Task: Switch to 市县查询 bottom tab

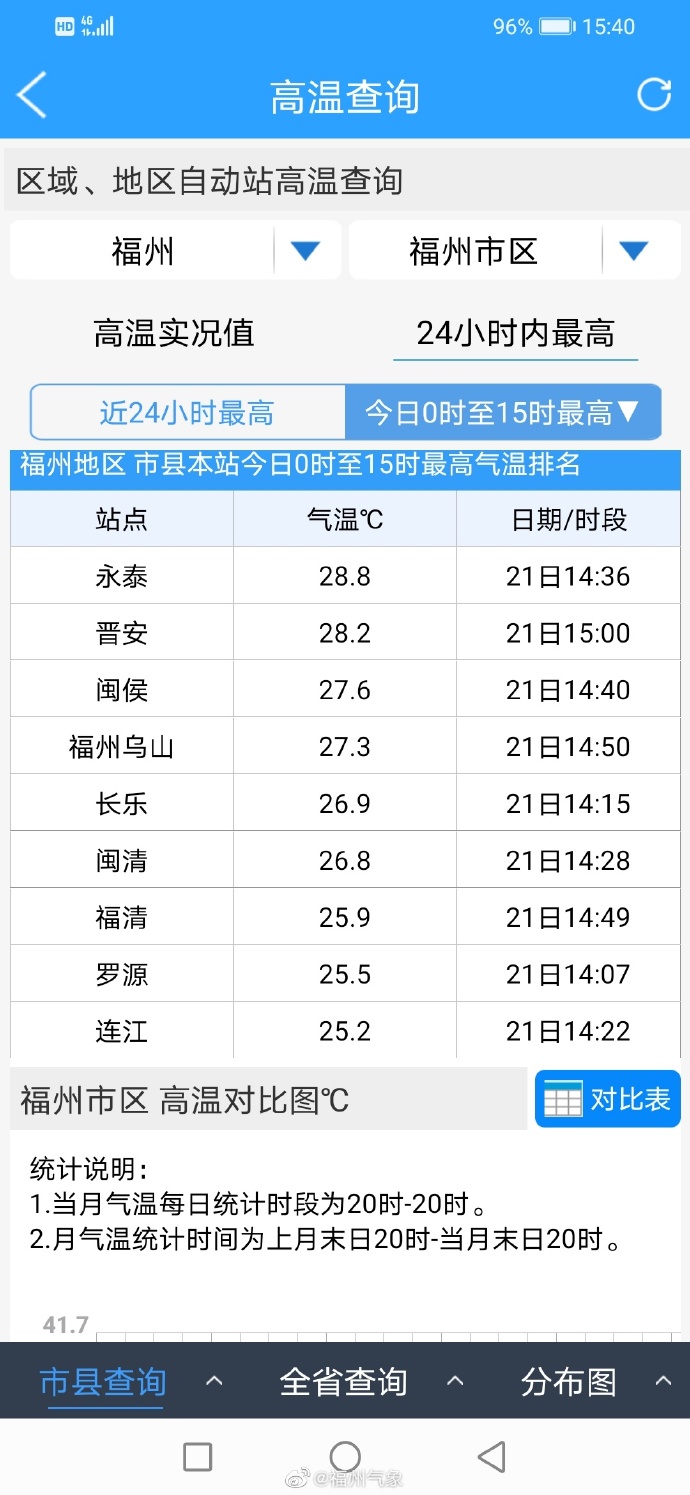Action: click(x=103, y=1382)
